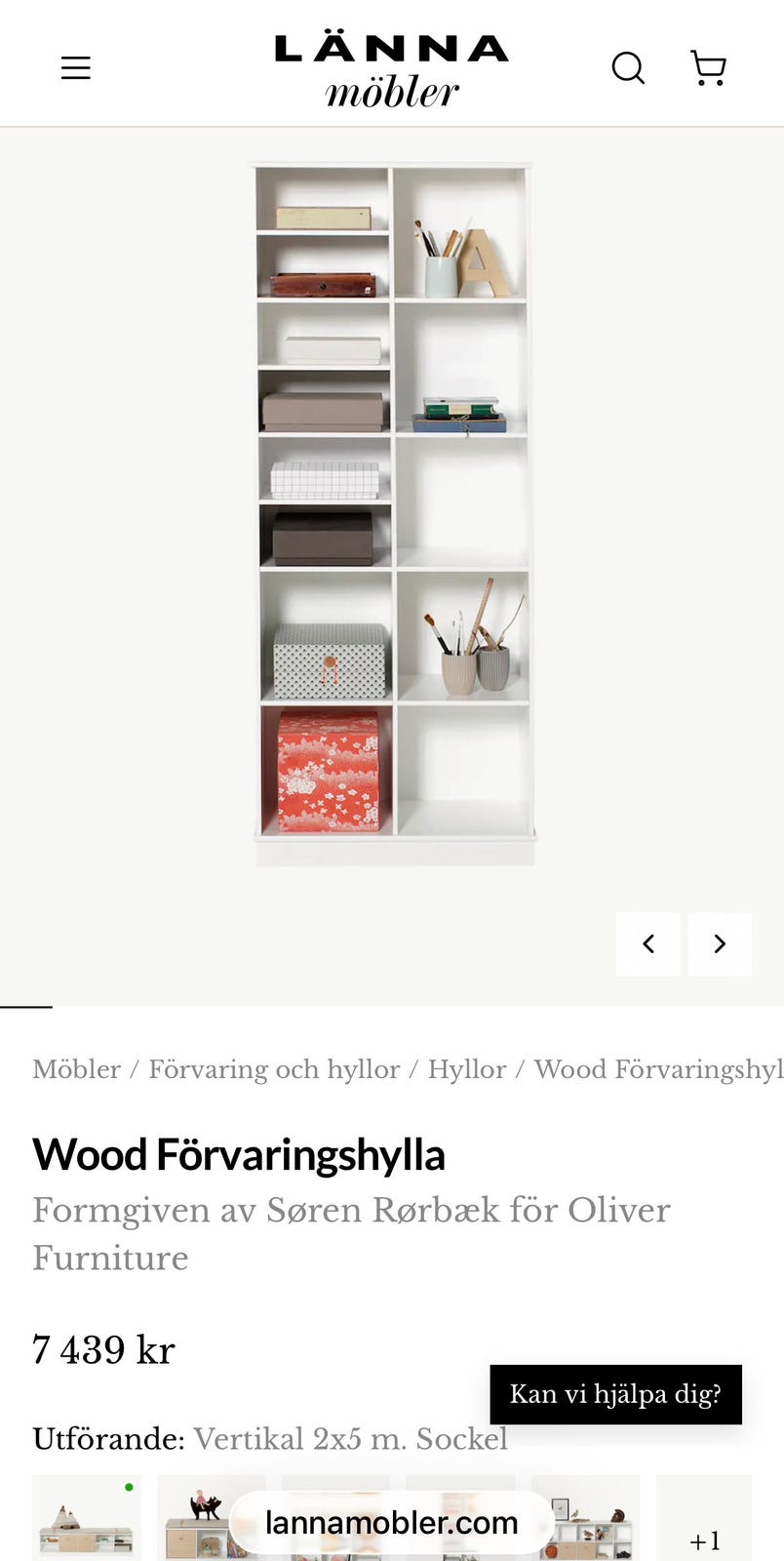Open the Möbler breadcrumb link
Screen dimensions: 784x1561
click(76, 1069)
